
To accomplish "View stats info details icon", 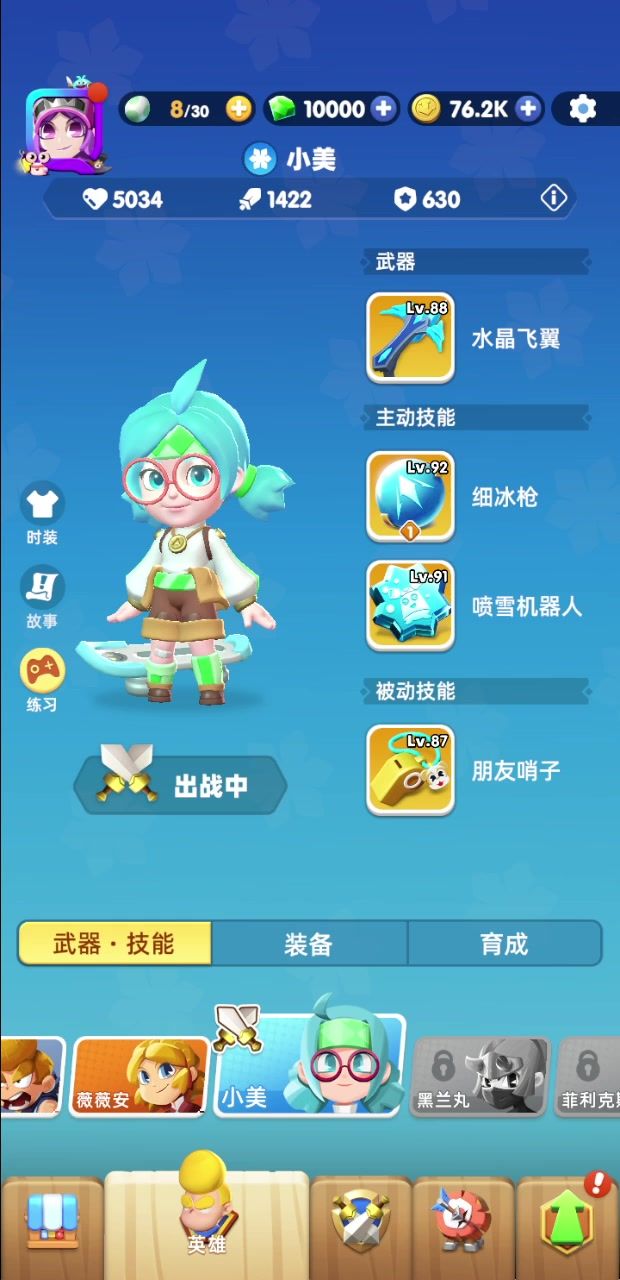I will point(554,199).
